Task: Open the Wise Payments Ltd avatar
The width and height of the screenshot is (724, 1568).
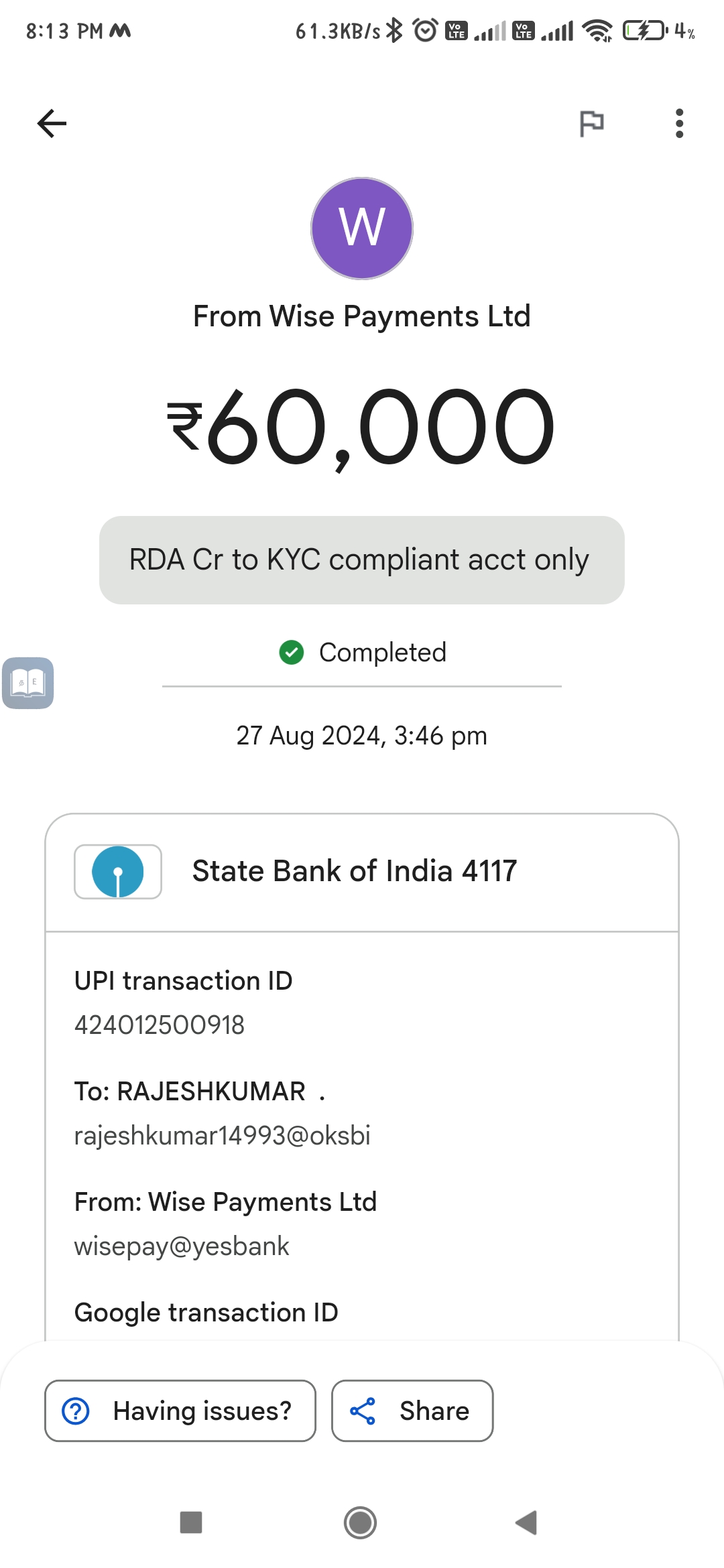Action: tap(362, 228)
